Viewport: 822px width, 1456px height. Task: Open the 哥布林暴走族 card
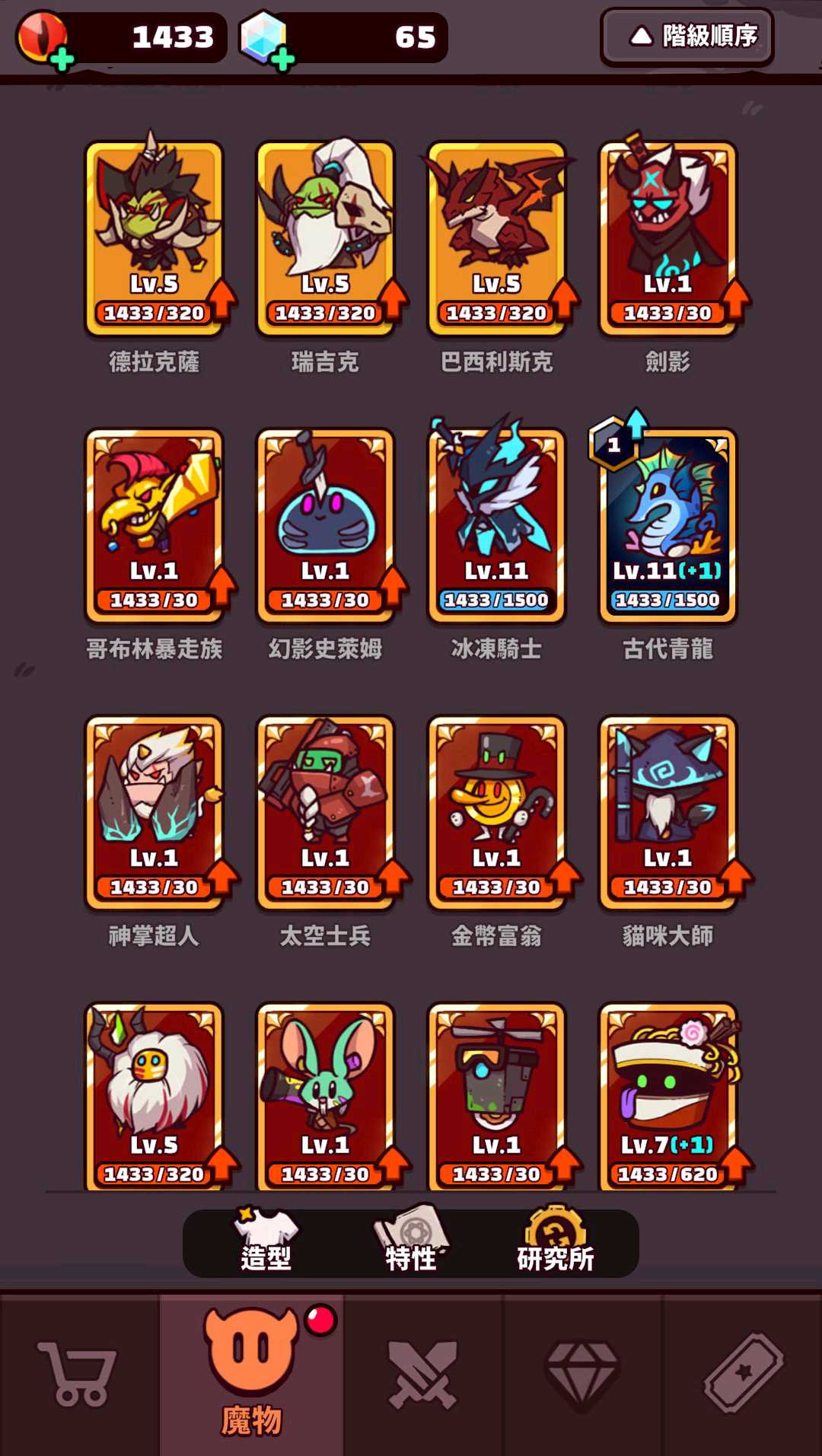point(155,525)
